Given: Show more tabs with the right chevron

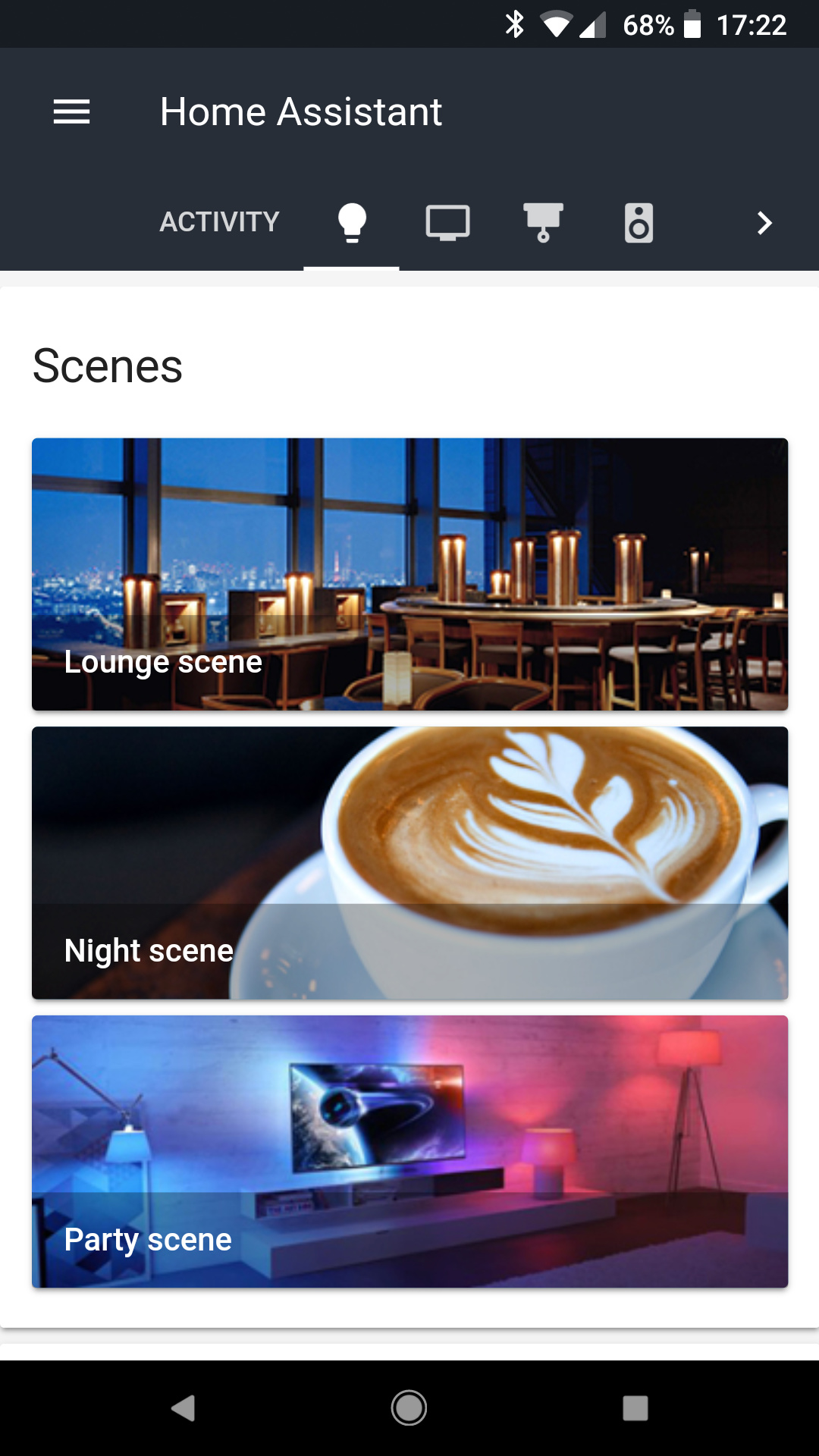Looking at the screenshot, I should click(x=764, y=223).
